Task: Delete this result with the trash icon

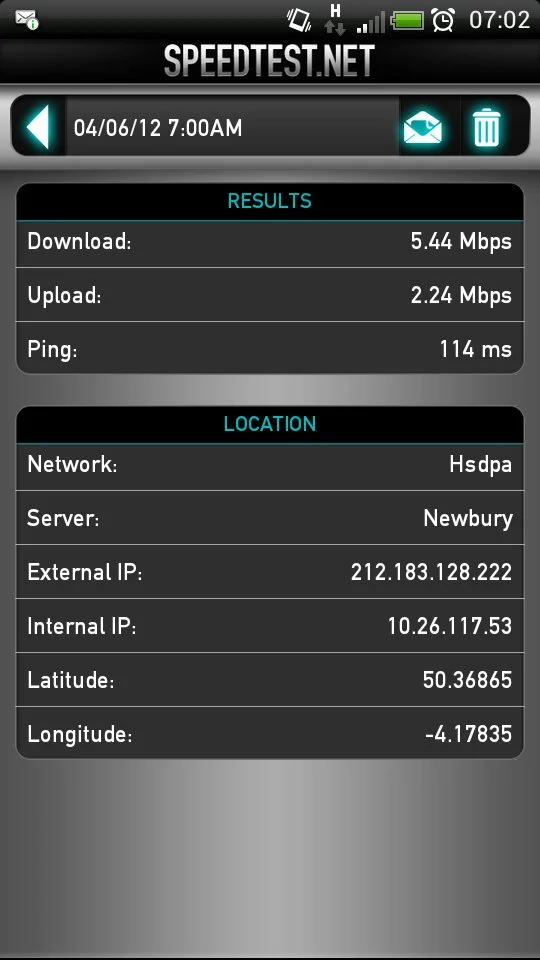Action: click(x=487, y=127)
